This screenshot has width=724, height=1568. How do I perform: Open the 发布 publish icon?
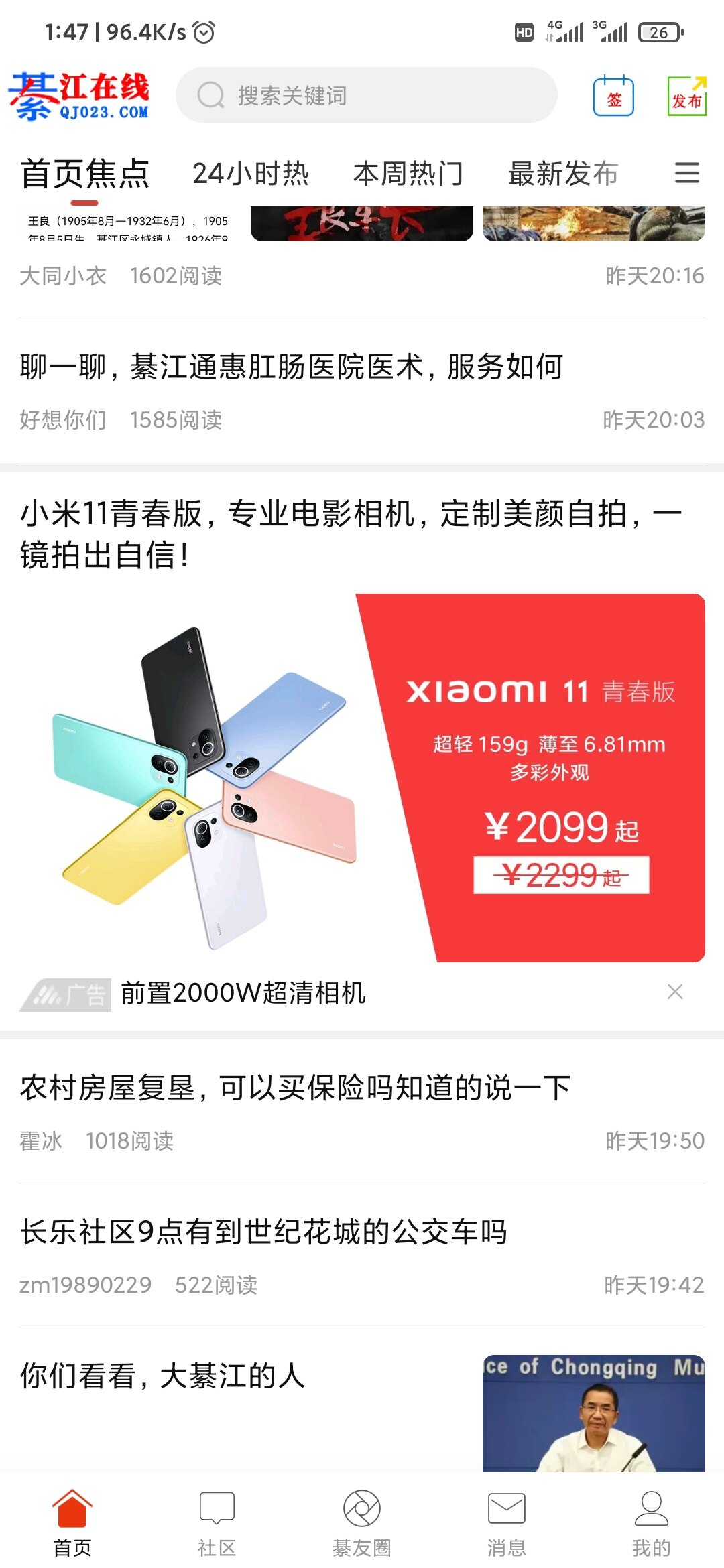coord(686,96)
